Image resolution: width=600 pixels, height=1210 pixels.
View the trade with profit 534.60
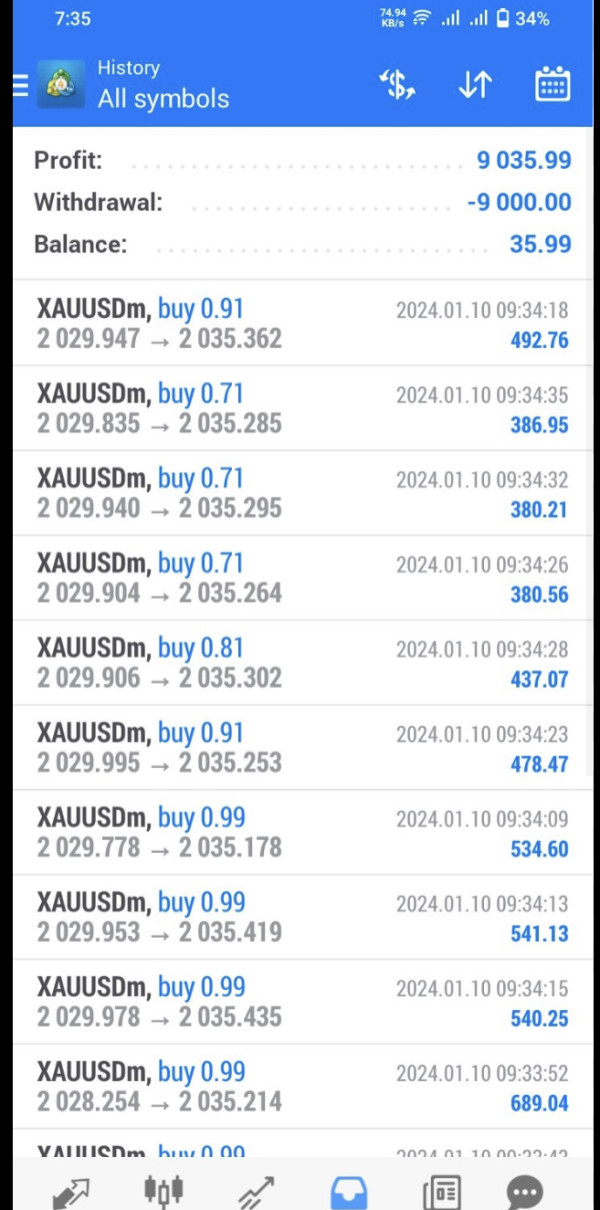(x=300, y=833)
